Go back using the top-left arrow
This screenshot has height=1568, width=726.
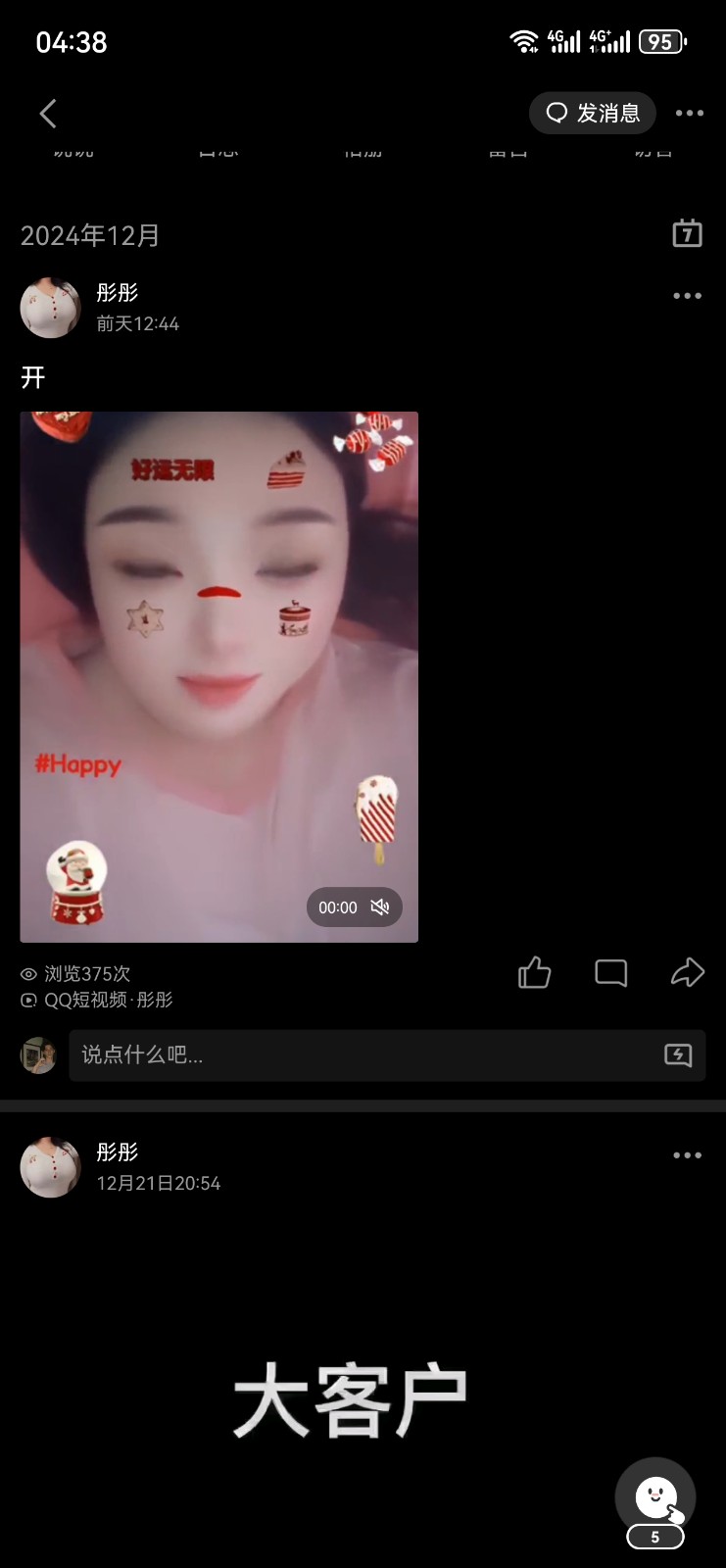click(48, 114)
